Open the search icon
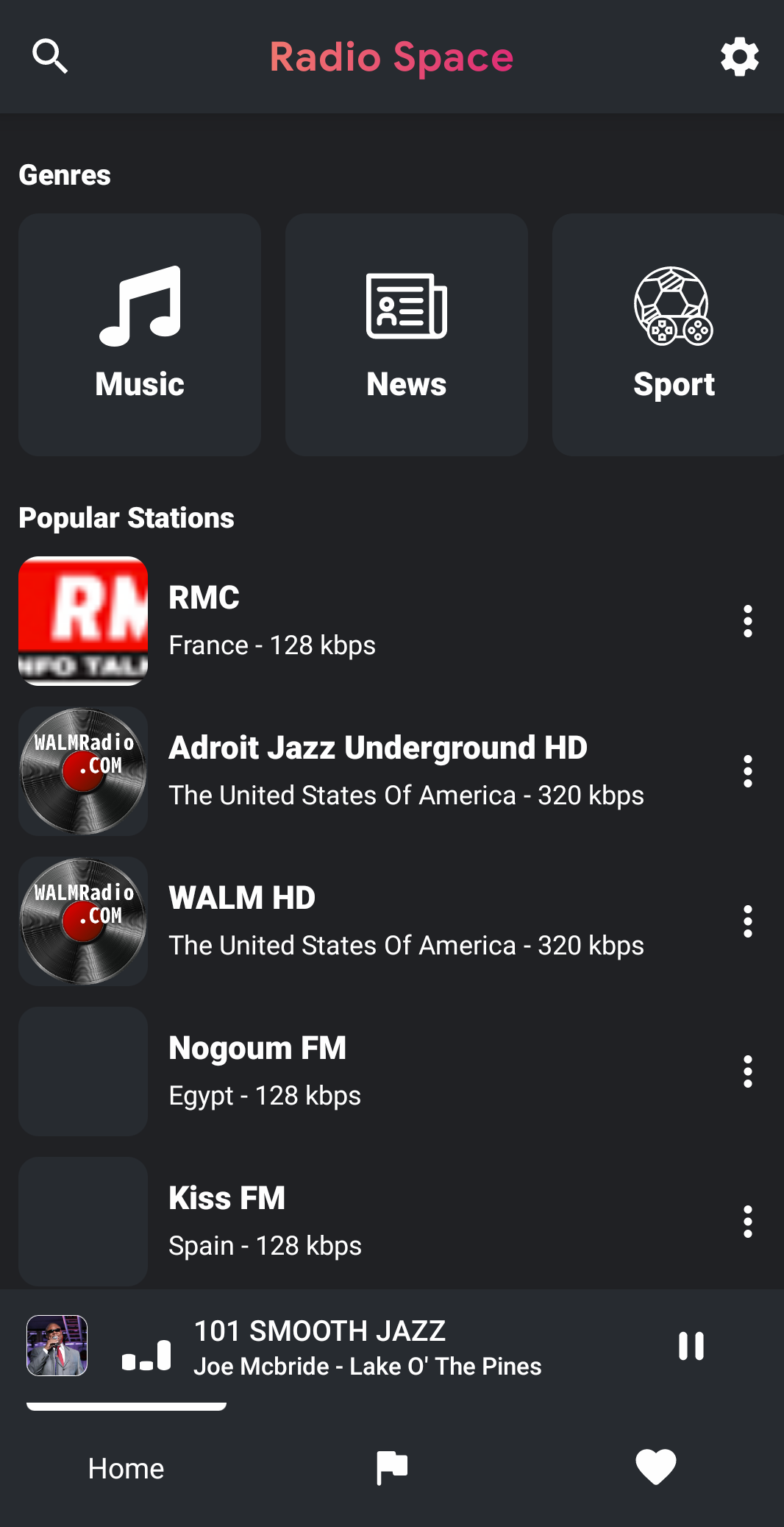 (50, 57)
